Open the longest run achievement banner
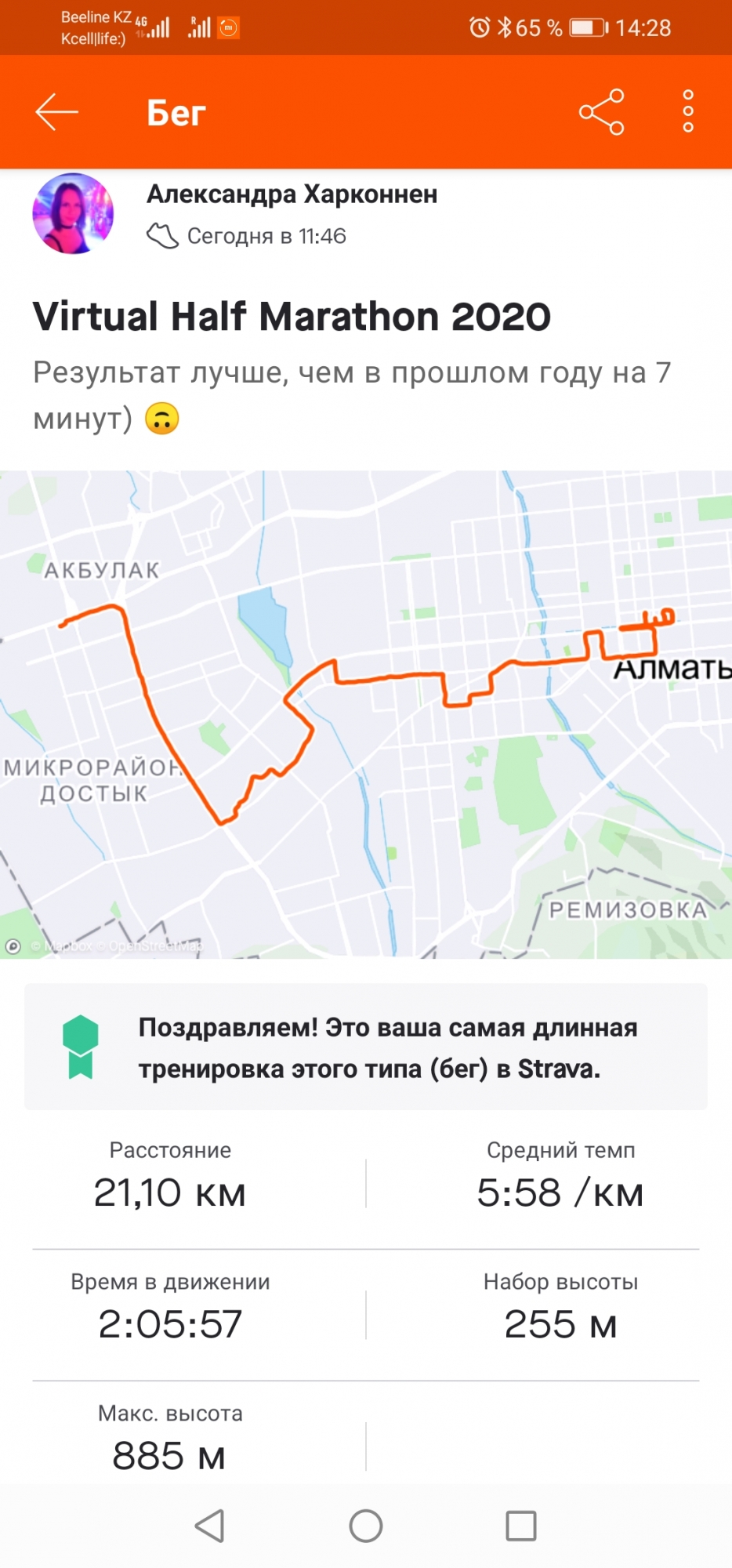The width and height of the screenshot is (732, 1568). [366, 1047]
